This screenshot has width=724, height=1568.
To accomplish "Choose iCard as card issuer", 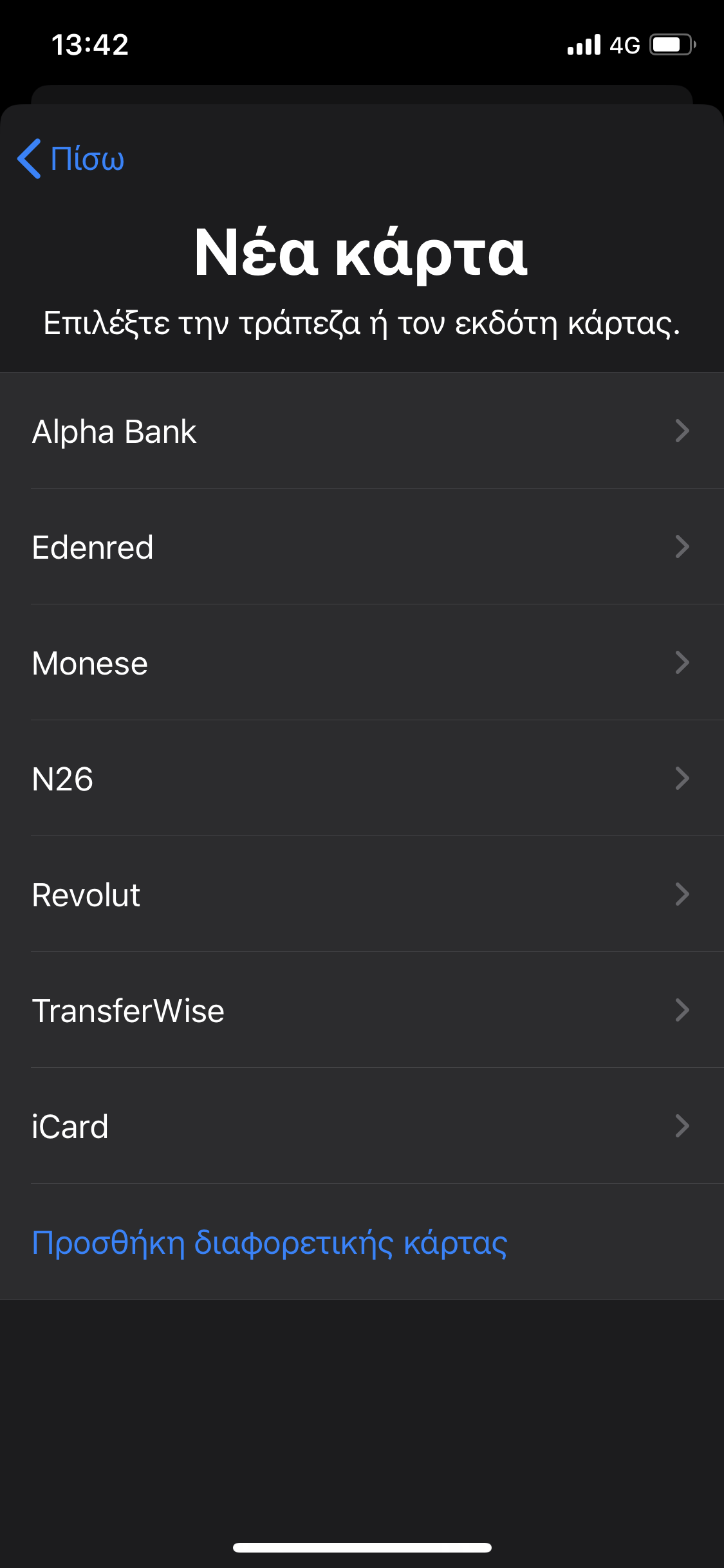I will click(x=362, y=1126).
